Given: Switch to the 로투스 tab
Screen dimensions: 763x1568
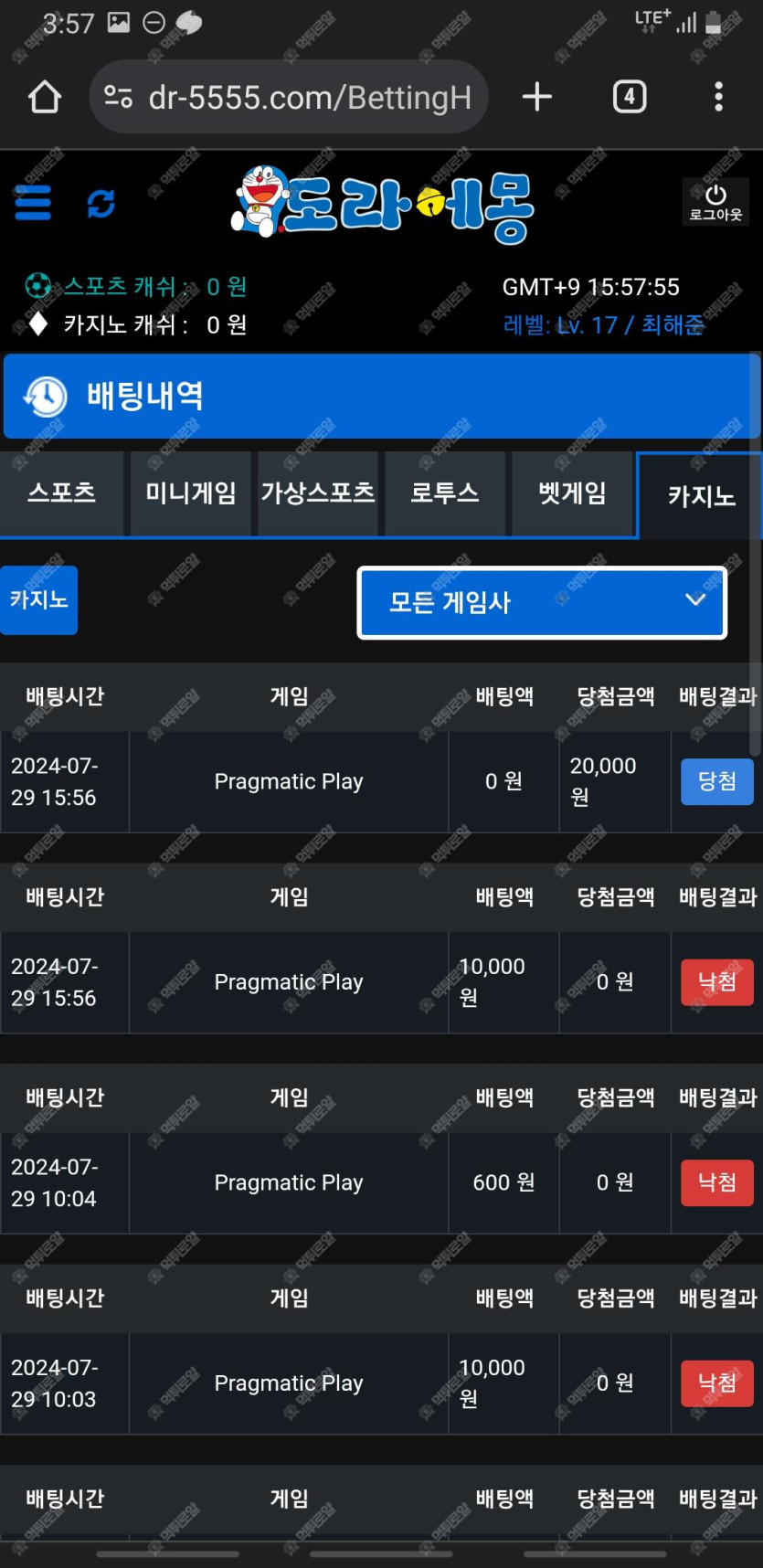Looking at the screenshot, I should (444, 493).
